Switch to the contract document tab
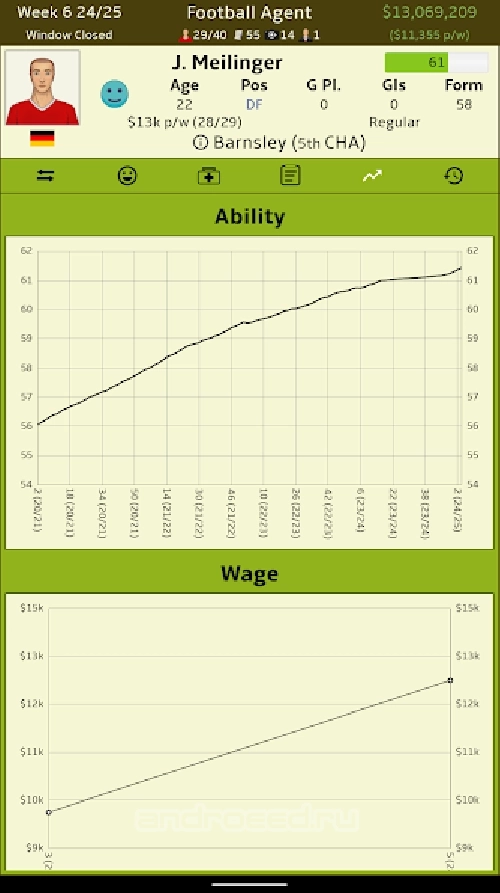Image resolution: width=500 pixels, height=893 pixels. pyautogui.click(x=290, y=175)
